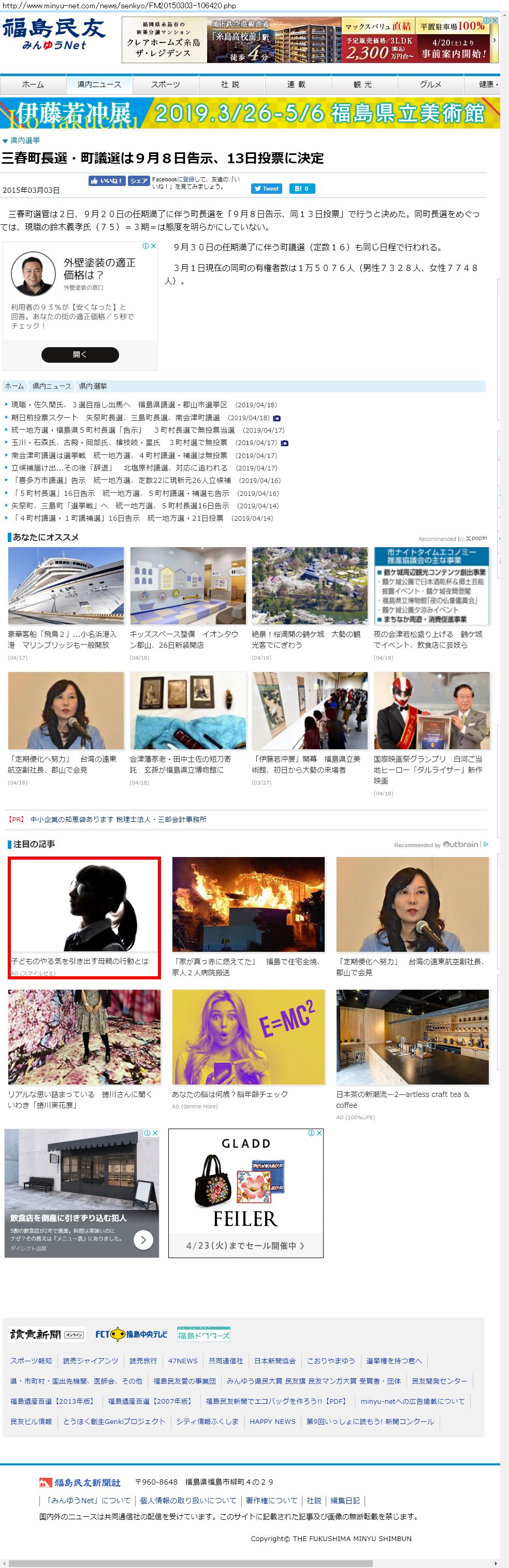
Task: Open the 県内ニュース navigation tab
Action: click(x=99, y=84)
